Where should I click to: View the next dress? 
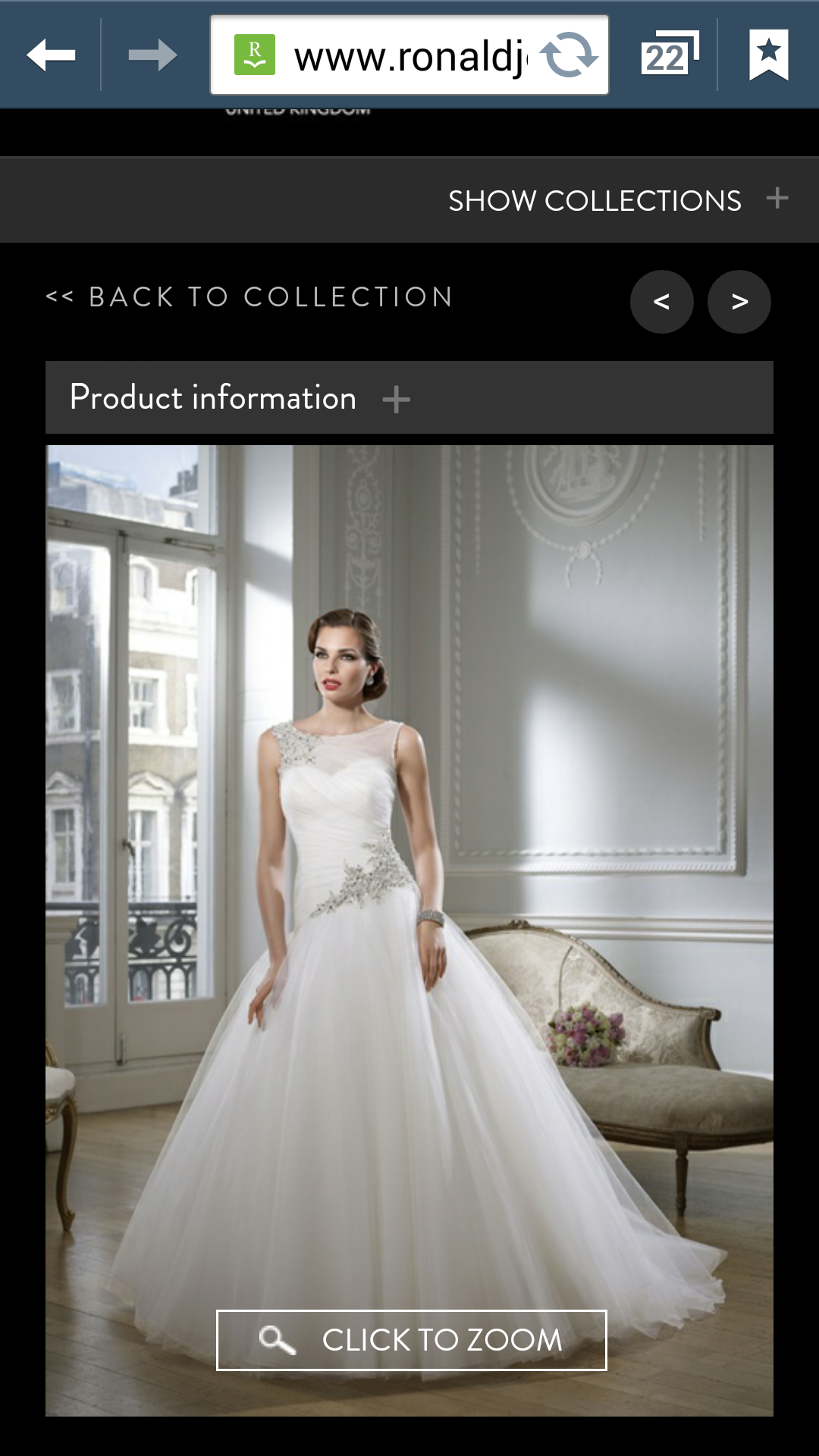pyautogui.click(x=739, y=302)
